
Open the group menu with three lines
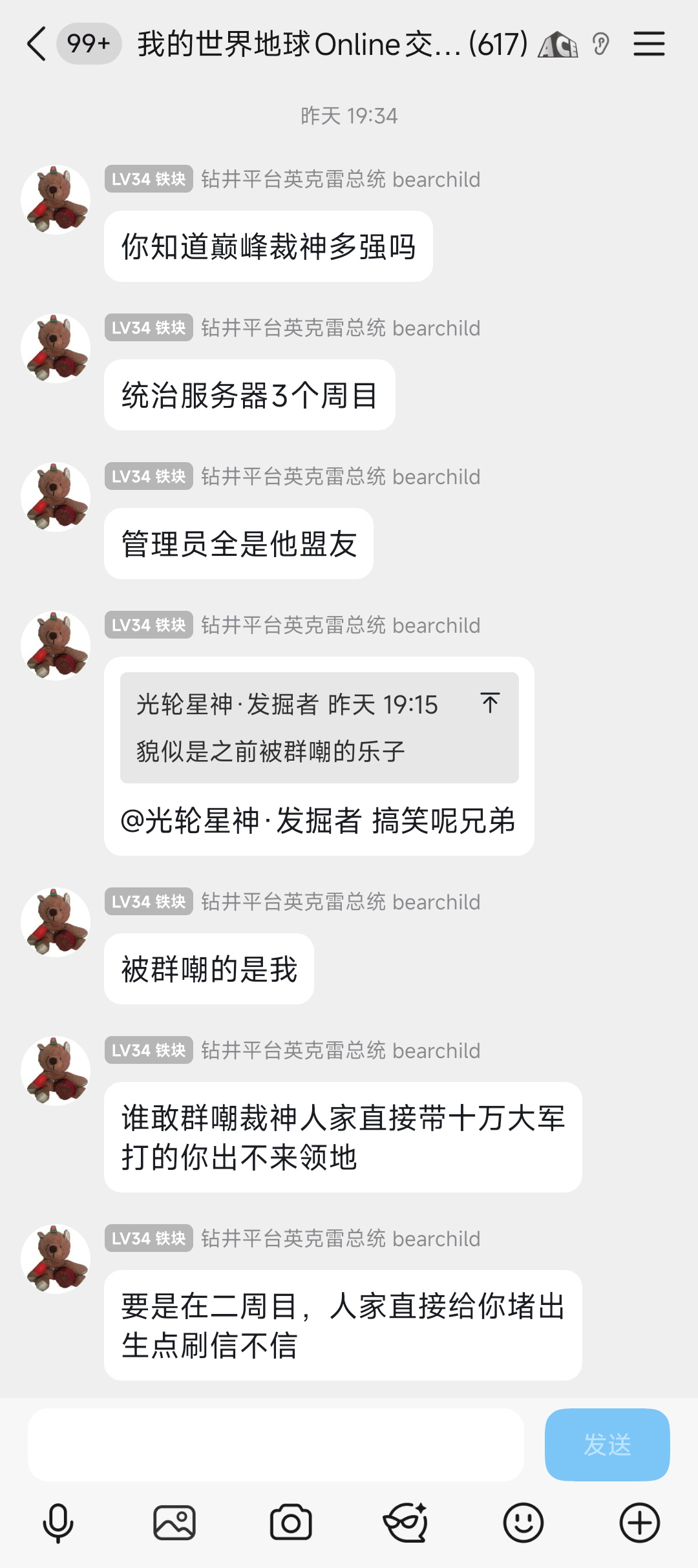[649, 44]
